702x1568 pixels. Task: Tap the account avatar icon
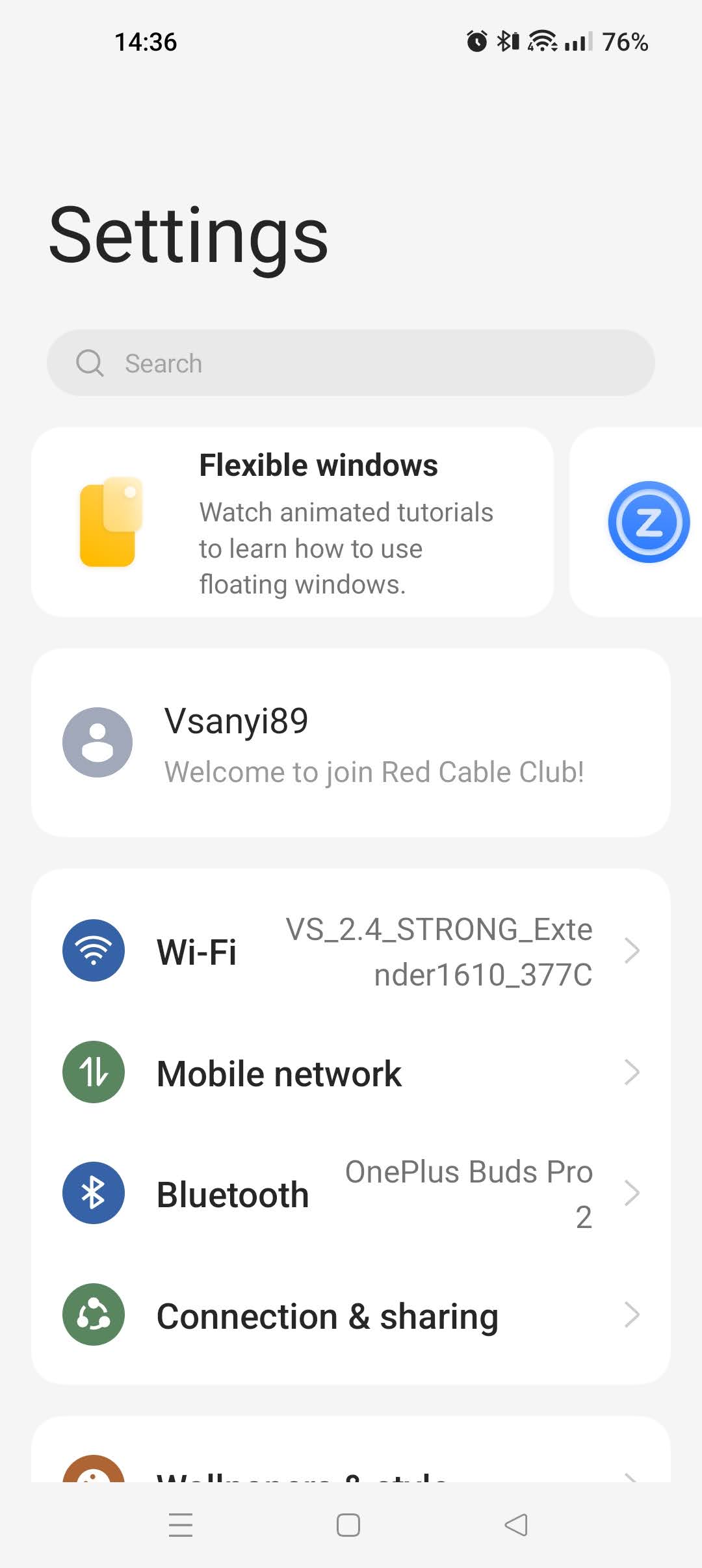pos(97,742)
